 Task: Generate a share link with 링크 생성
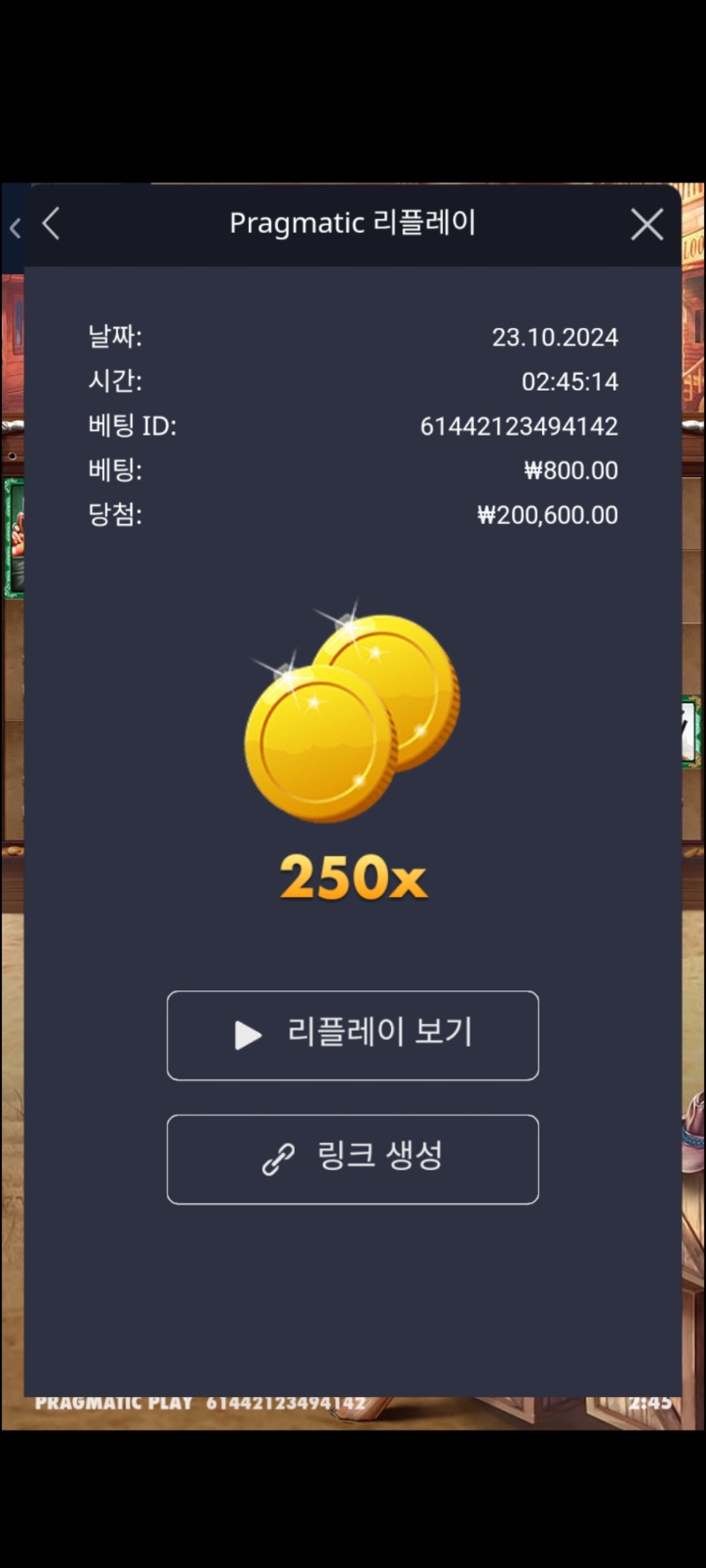coord(353,1159)
